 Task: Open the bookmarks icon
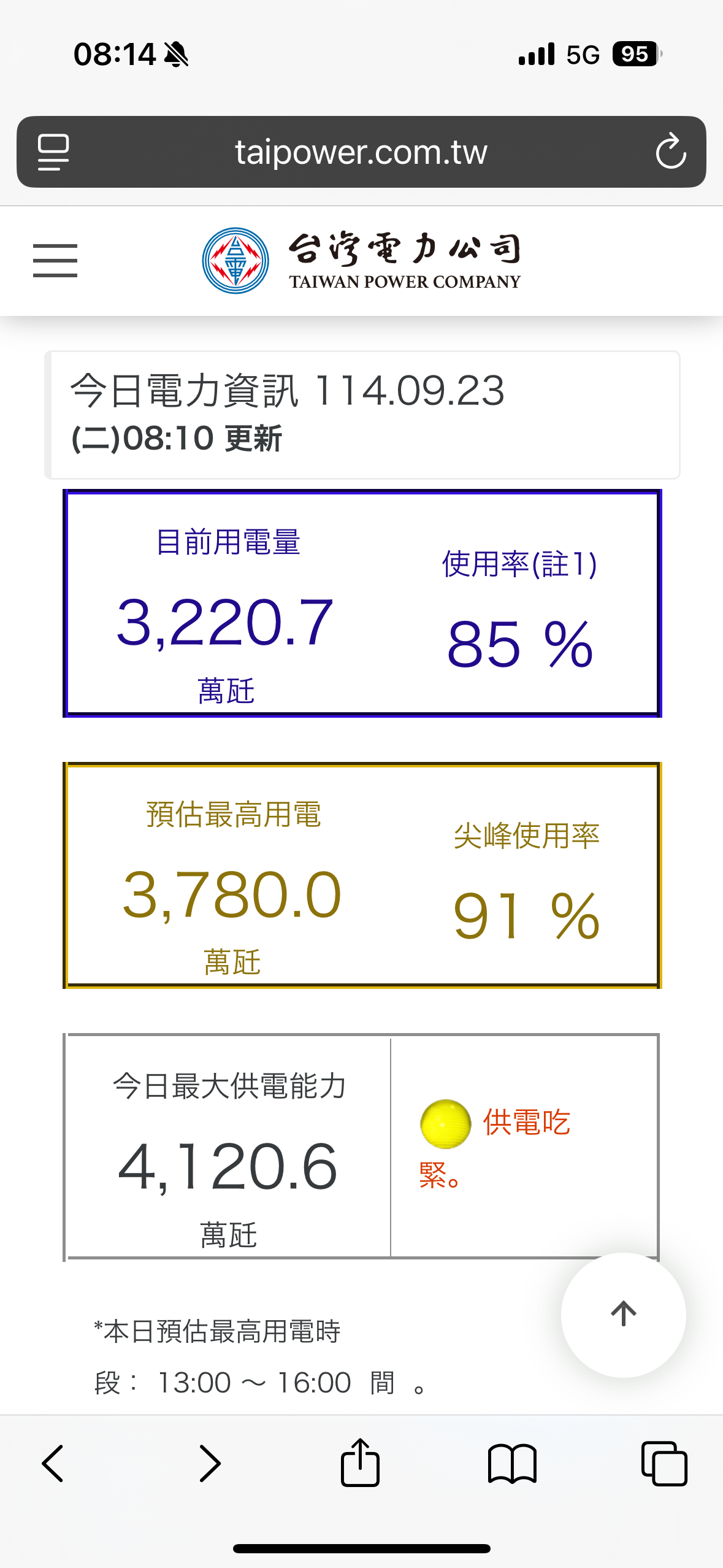[513, 1464]
